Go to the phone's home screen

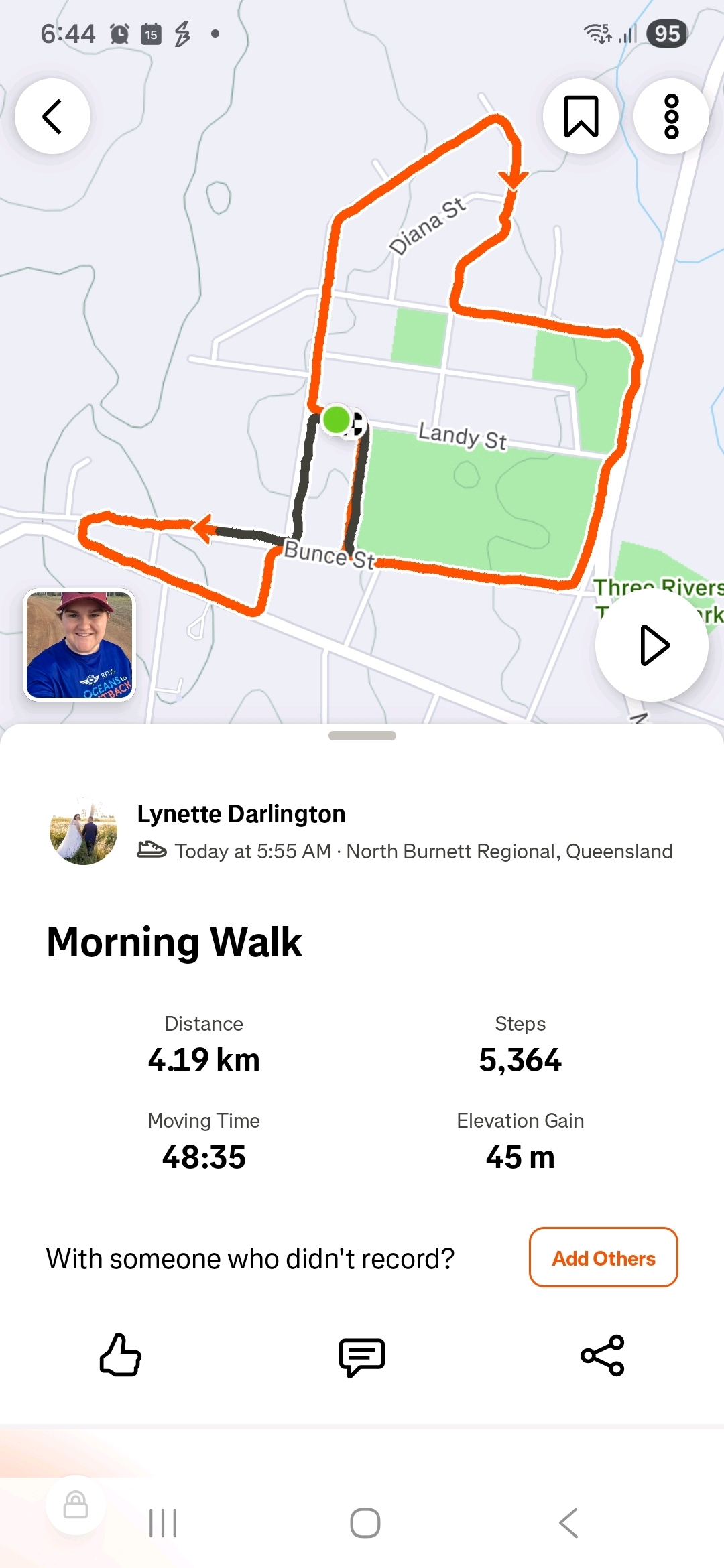tap(365, 1523)
